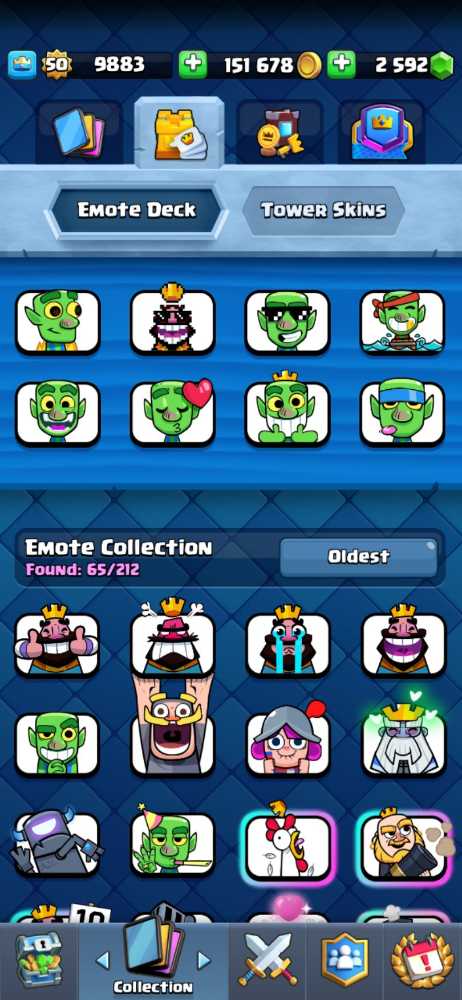462x1000 pixels.
Task: Open the events calendar tab
Action: [x=422, y=960]
